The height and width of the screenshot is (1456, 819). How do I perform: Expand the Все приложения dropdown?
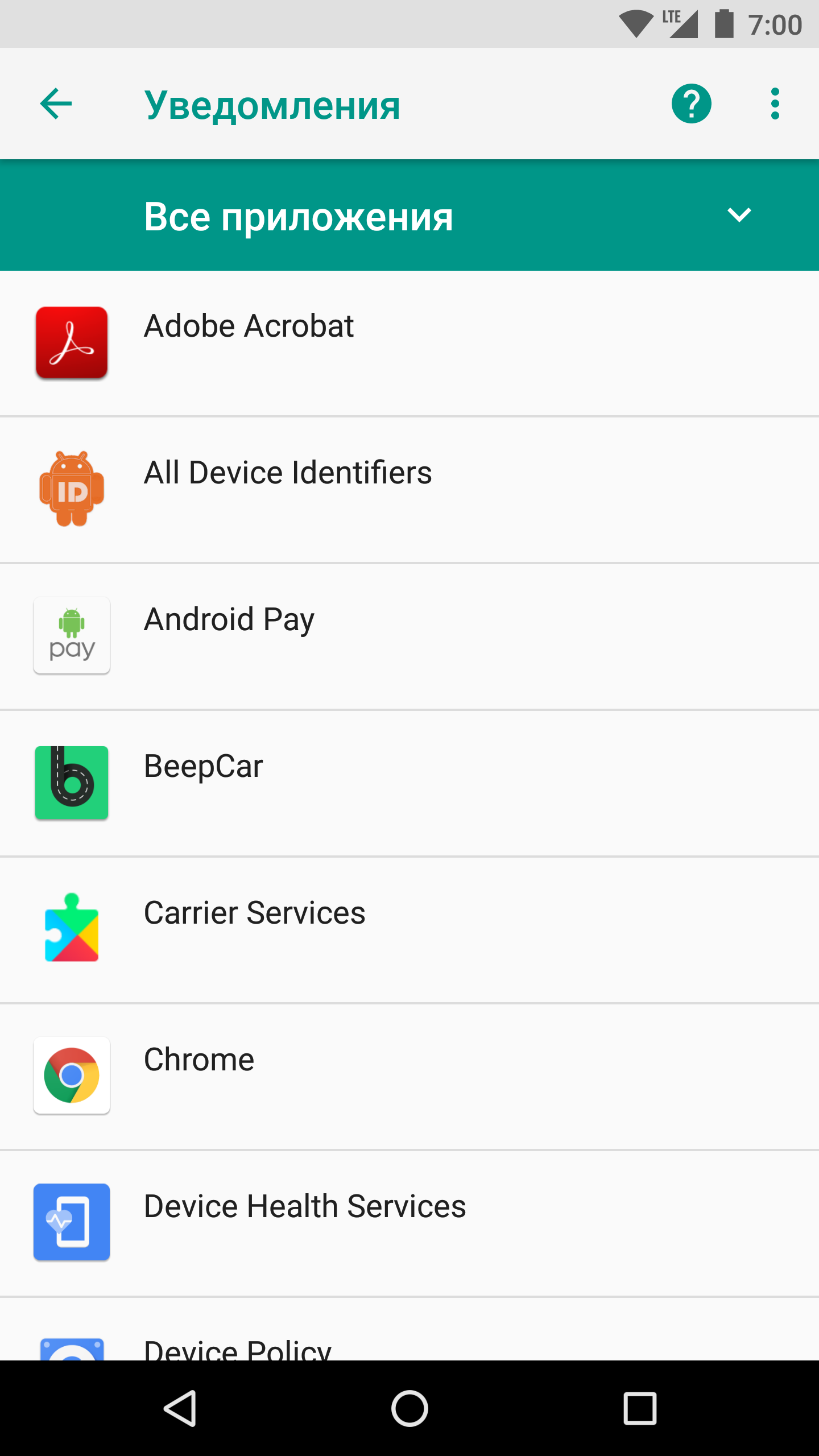coord(738,216)
